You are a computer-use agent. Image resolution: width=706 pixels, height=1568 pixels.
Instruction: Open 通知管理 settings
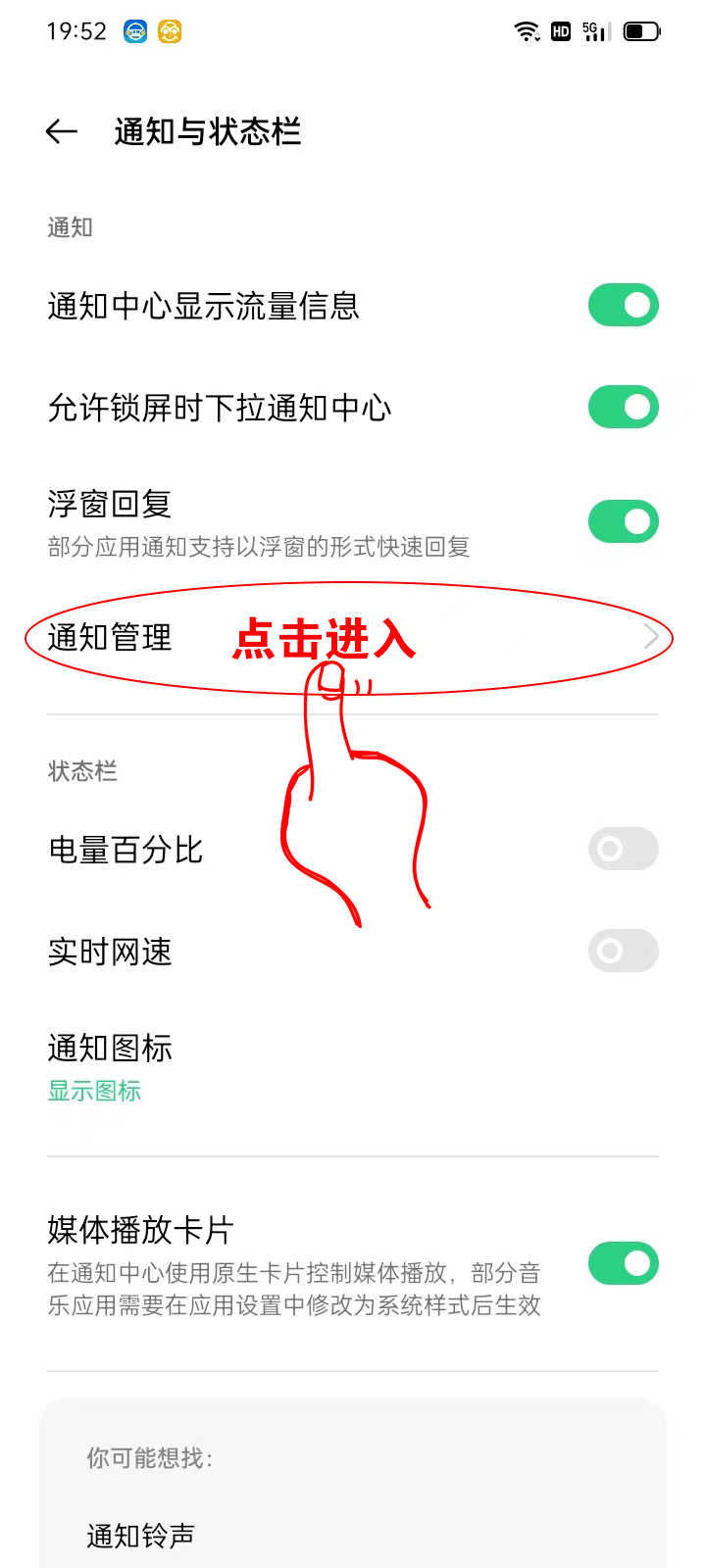[110, 638]
